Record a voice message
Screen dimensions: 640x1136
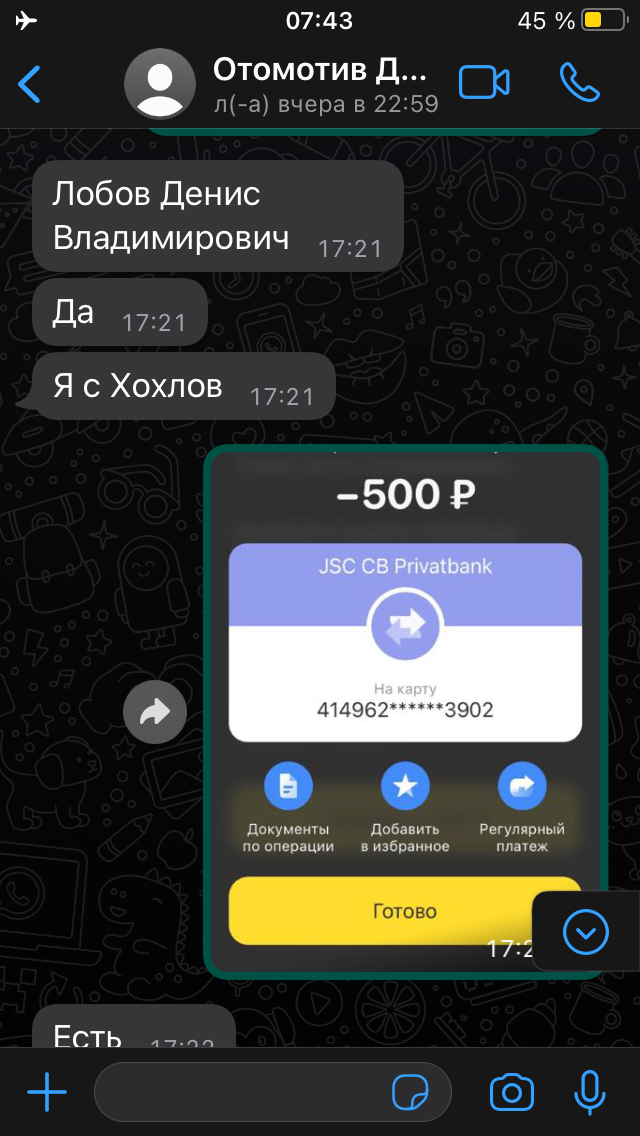pos(590,1093)
